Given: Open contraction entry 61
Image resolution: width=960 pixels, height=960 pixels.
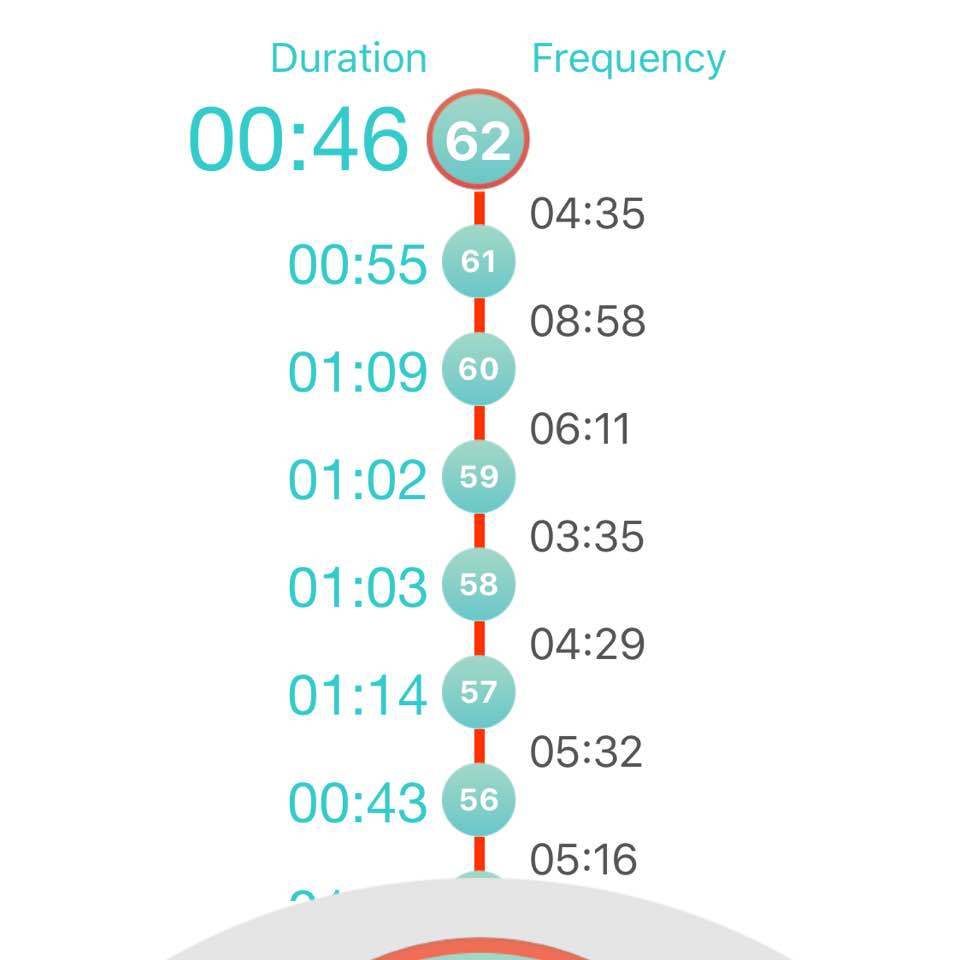Looking at the screenshot, I should click(479, 261).
